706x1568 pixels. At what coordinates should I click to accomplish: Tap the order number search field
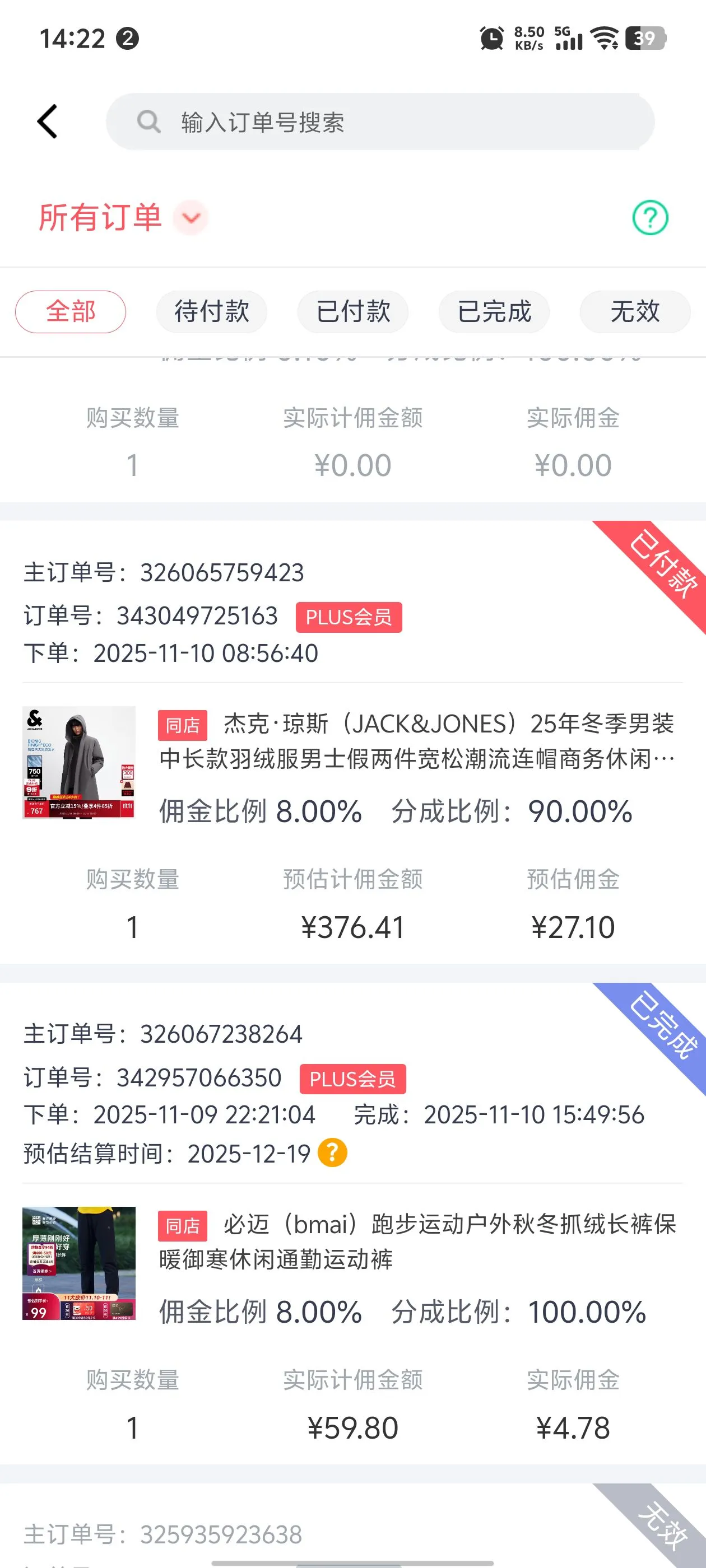[x=380, y=122]
